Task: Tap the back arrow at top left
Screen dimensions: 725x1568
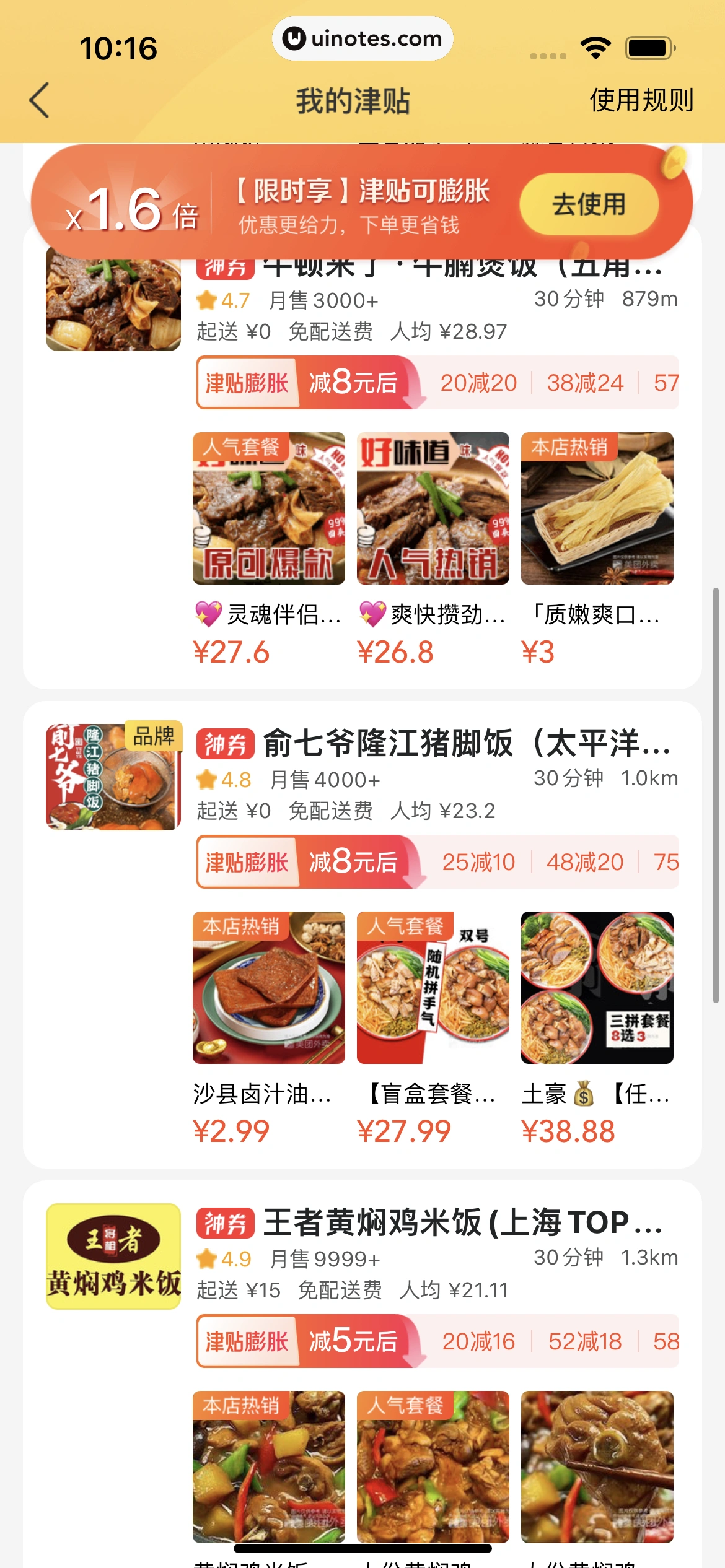Action: [39, 101]
